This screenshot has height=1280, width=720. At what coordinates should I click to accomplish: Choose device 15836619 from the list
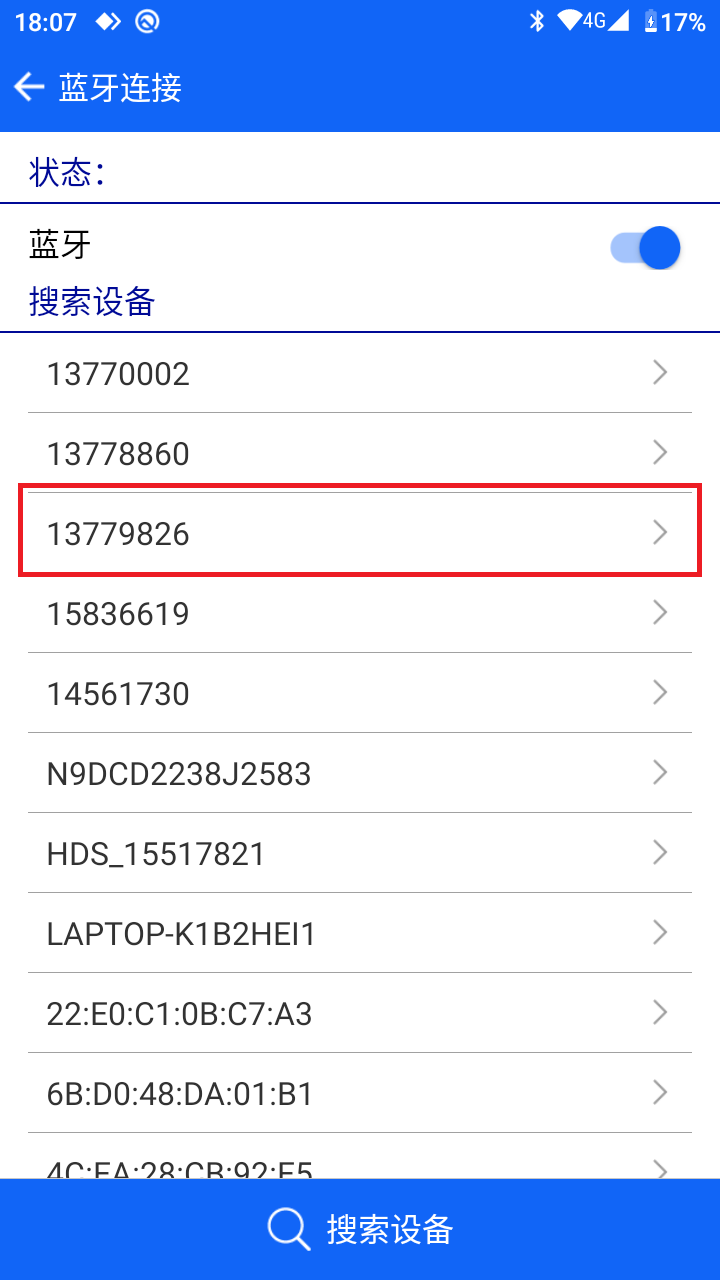coord(360,613)
